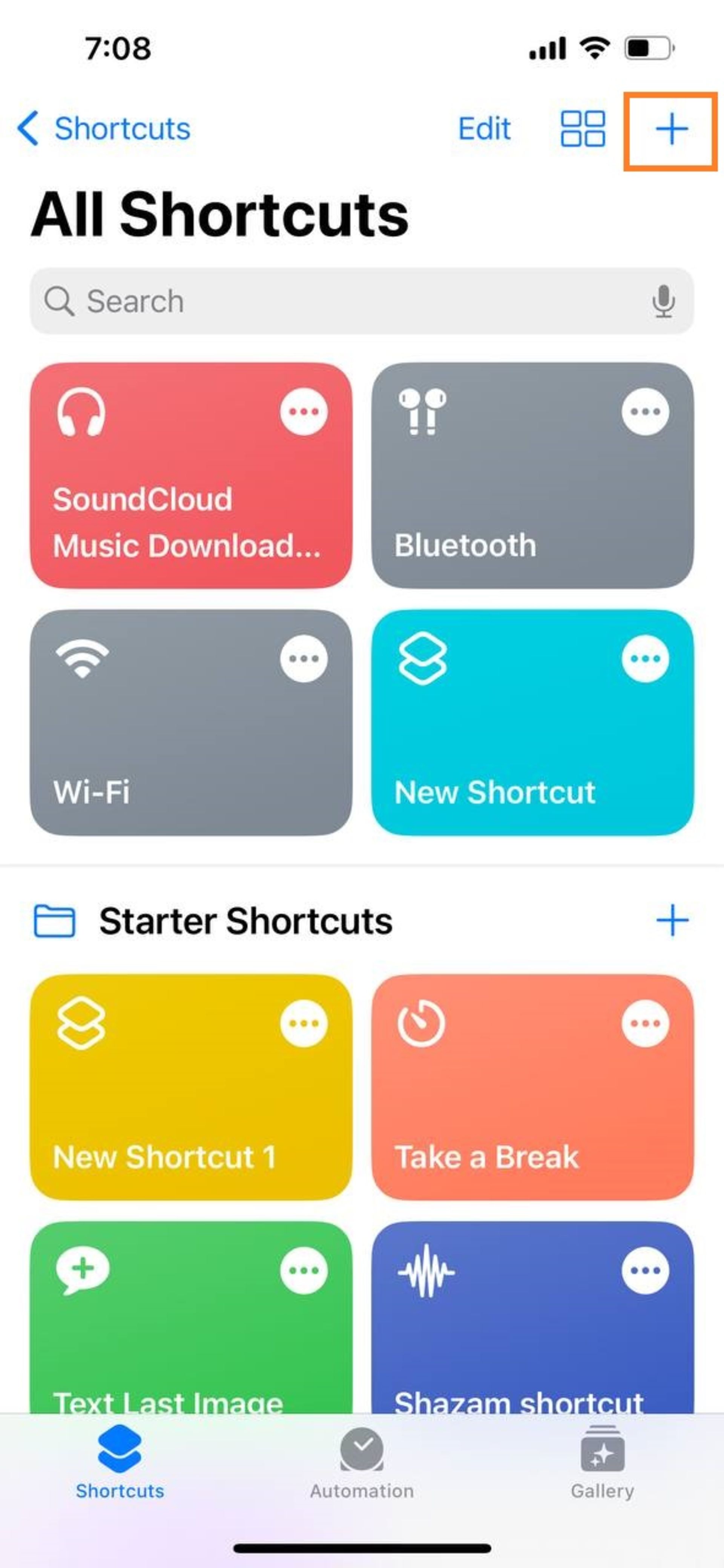Run the Take a Break shortcut
This screenshot has height=1568, width=724.
click(x=532, y=1087)
